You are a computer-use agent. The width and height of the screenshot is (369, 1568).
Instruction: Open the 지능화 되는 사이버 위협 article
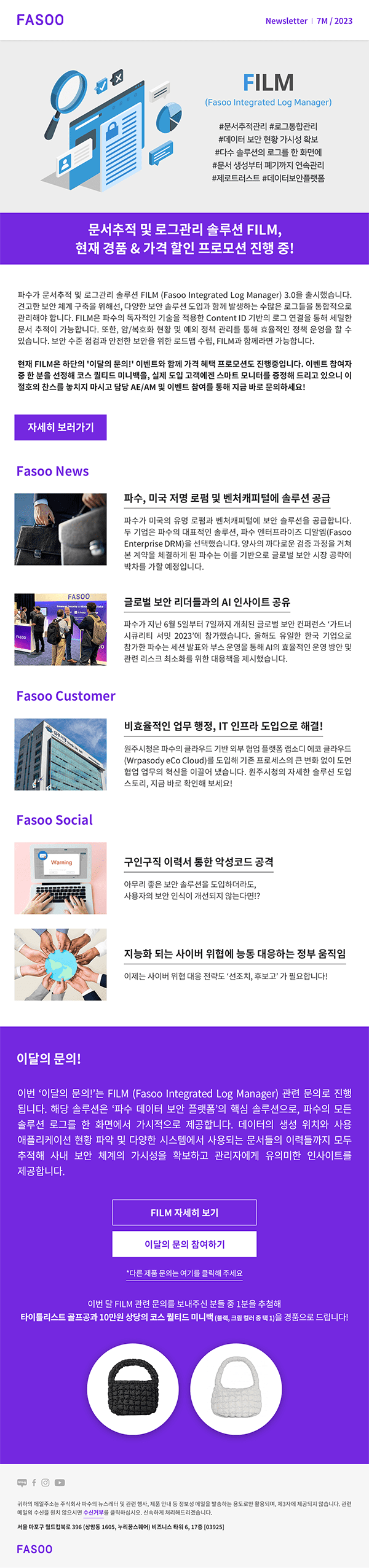coord(234,953)
